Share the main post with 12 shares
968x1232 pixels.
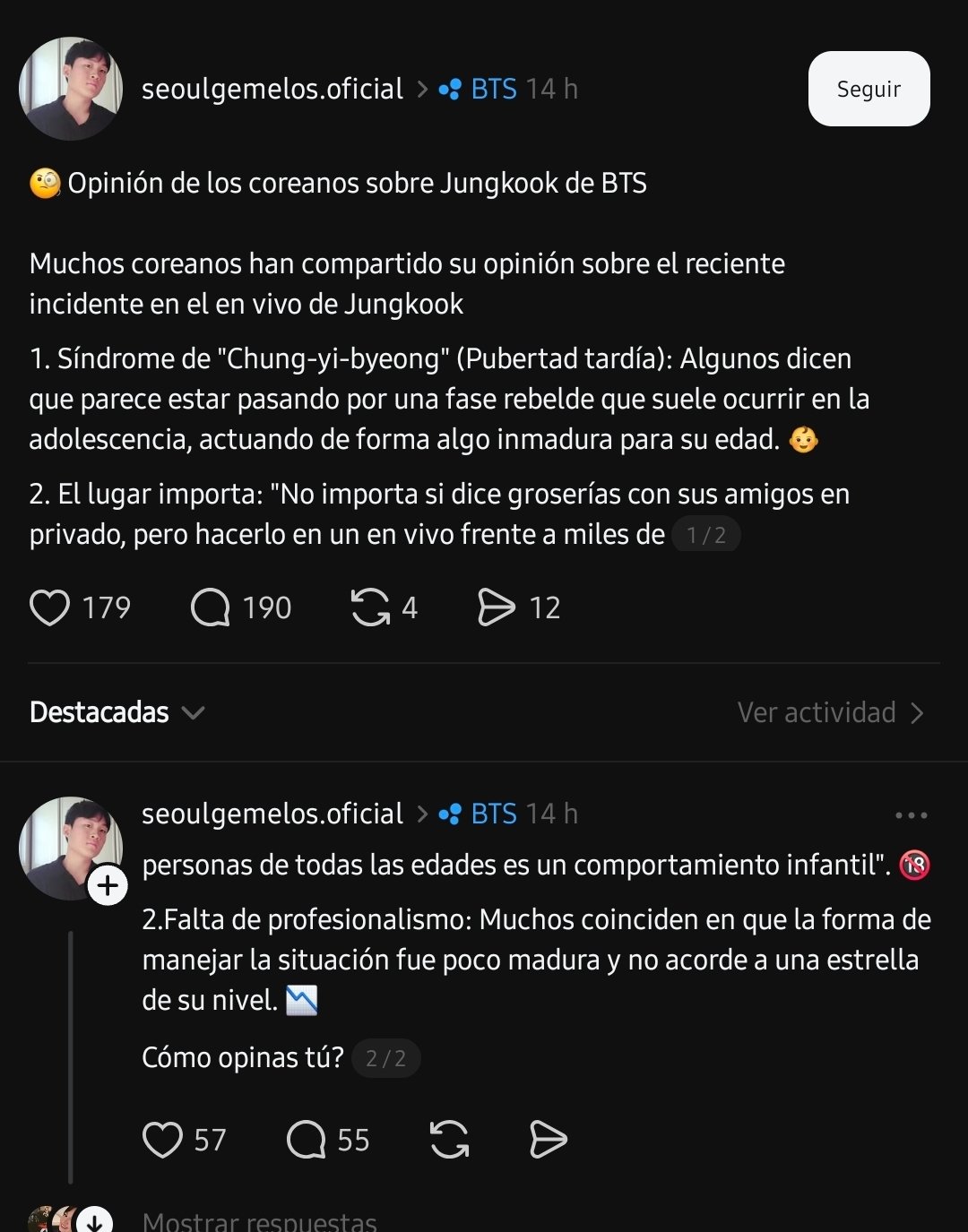497,607
